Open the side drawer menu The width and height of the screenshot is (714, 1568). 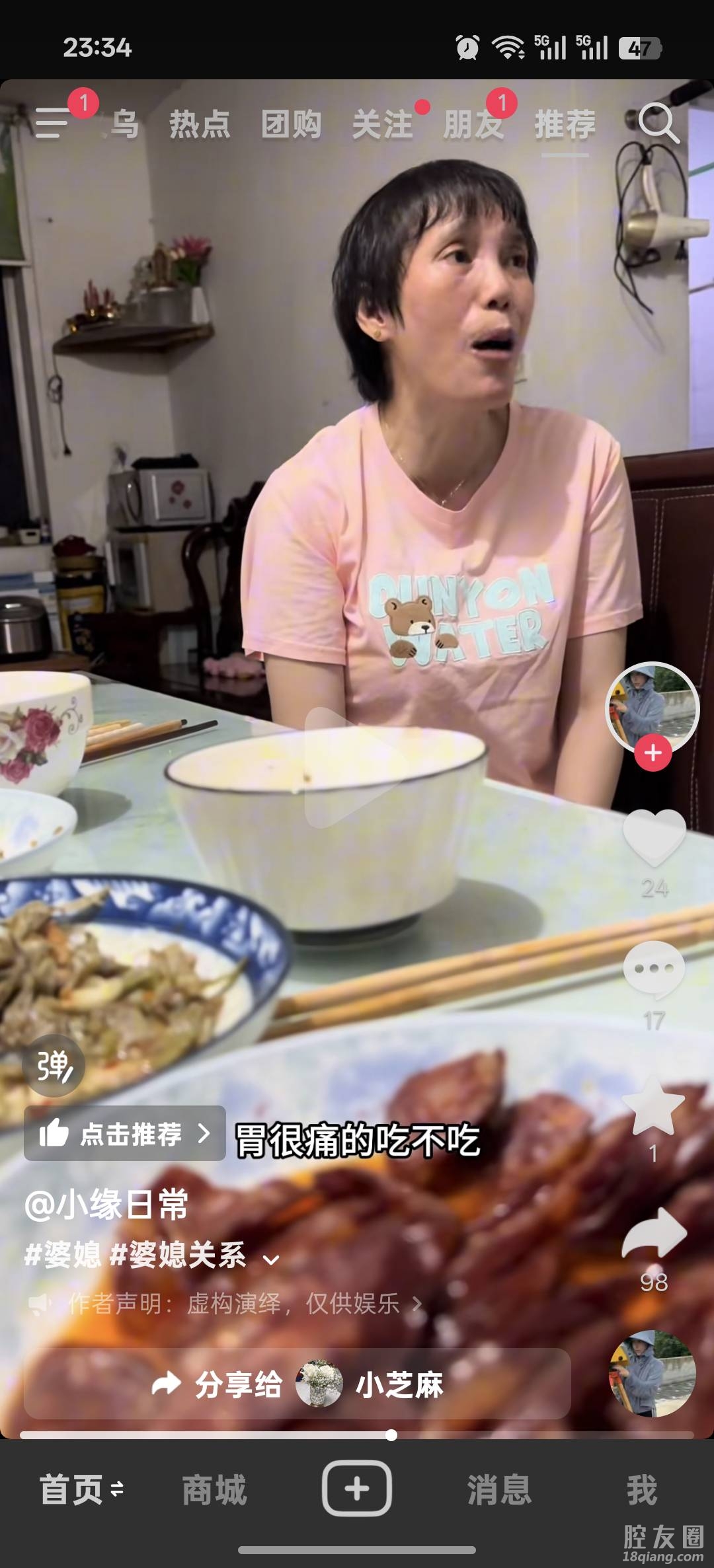(53, 123)
